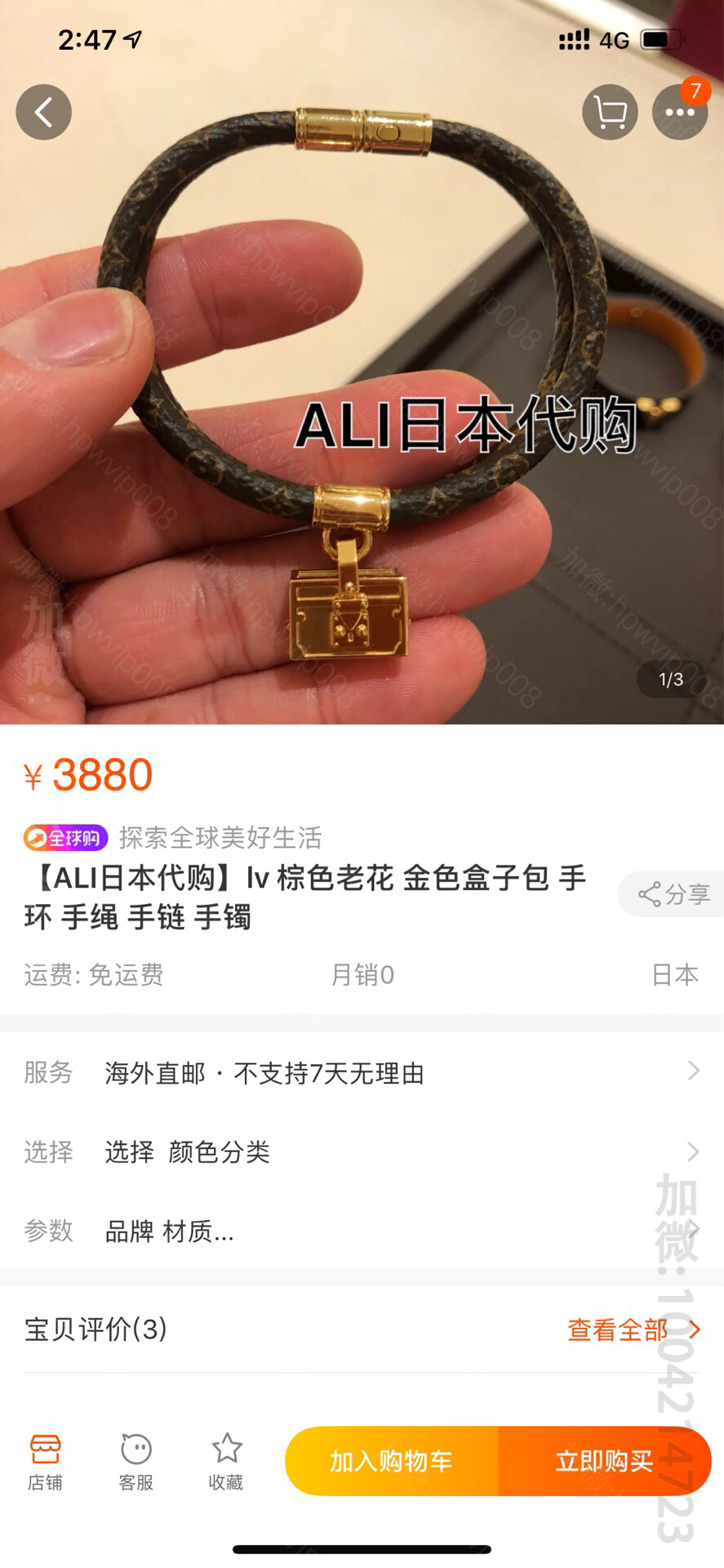
Task: Contact 客服 customer service
Action: [136, 1462]
